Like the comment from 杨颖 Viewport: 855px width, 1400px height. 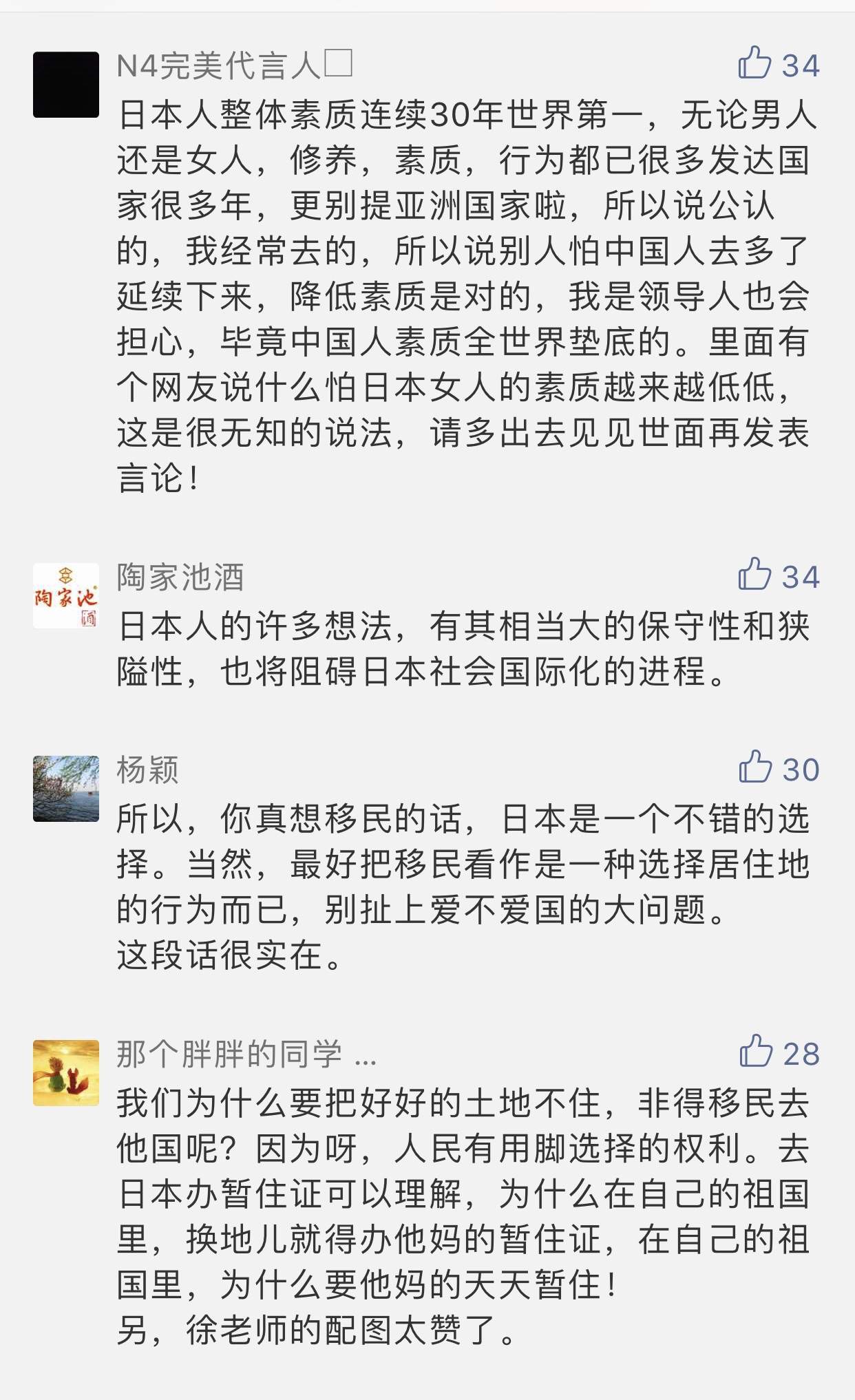[755, 767]
